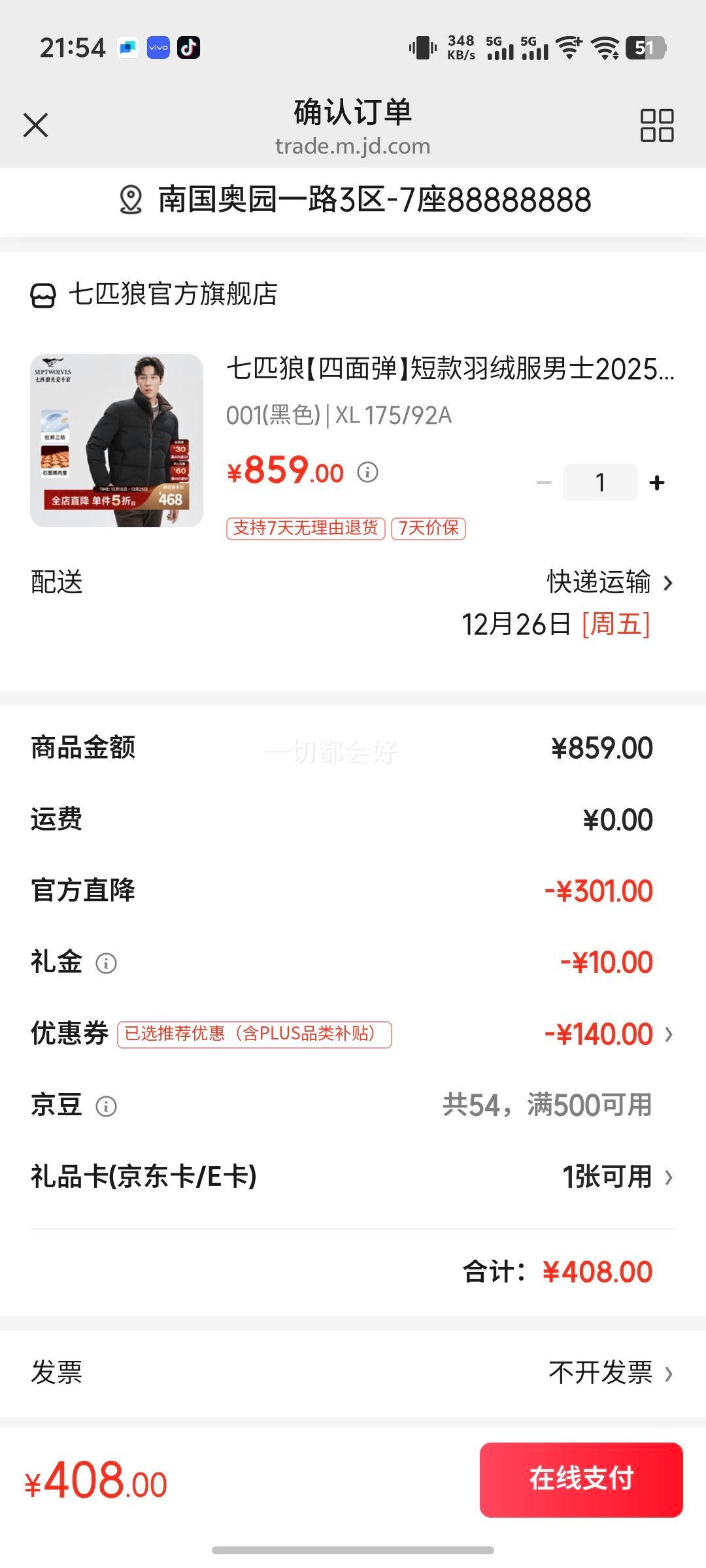Viewport: 706px width, 1568px height.
Task: Open the price info icon next to ¥859.00
Action: tap(368, 472)
